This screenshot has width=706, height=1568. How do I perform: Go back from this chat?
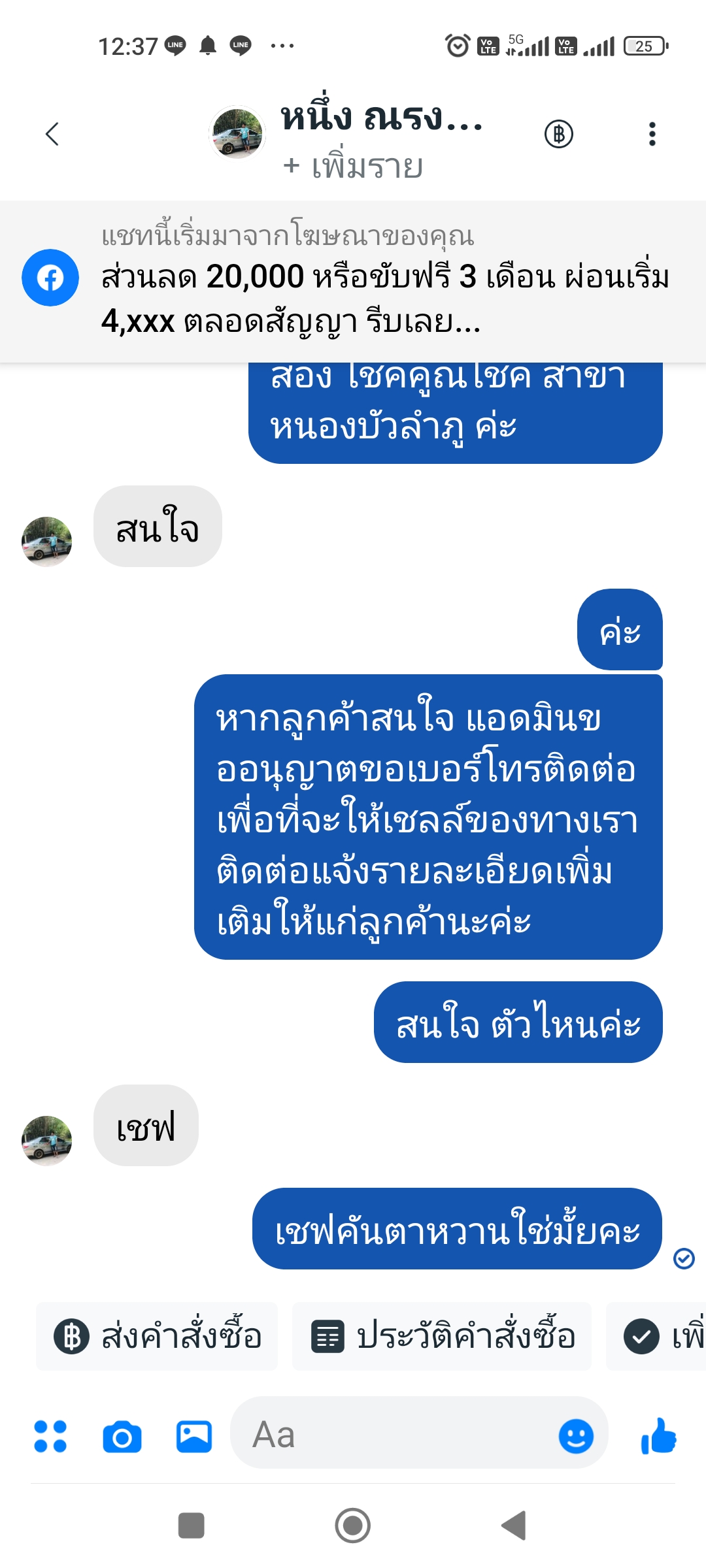click(x=52, y=134)
